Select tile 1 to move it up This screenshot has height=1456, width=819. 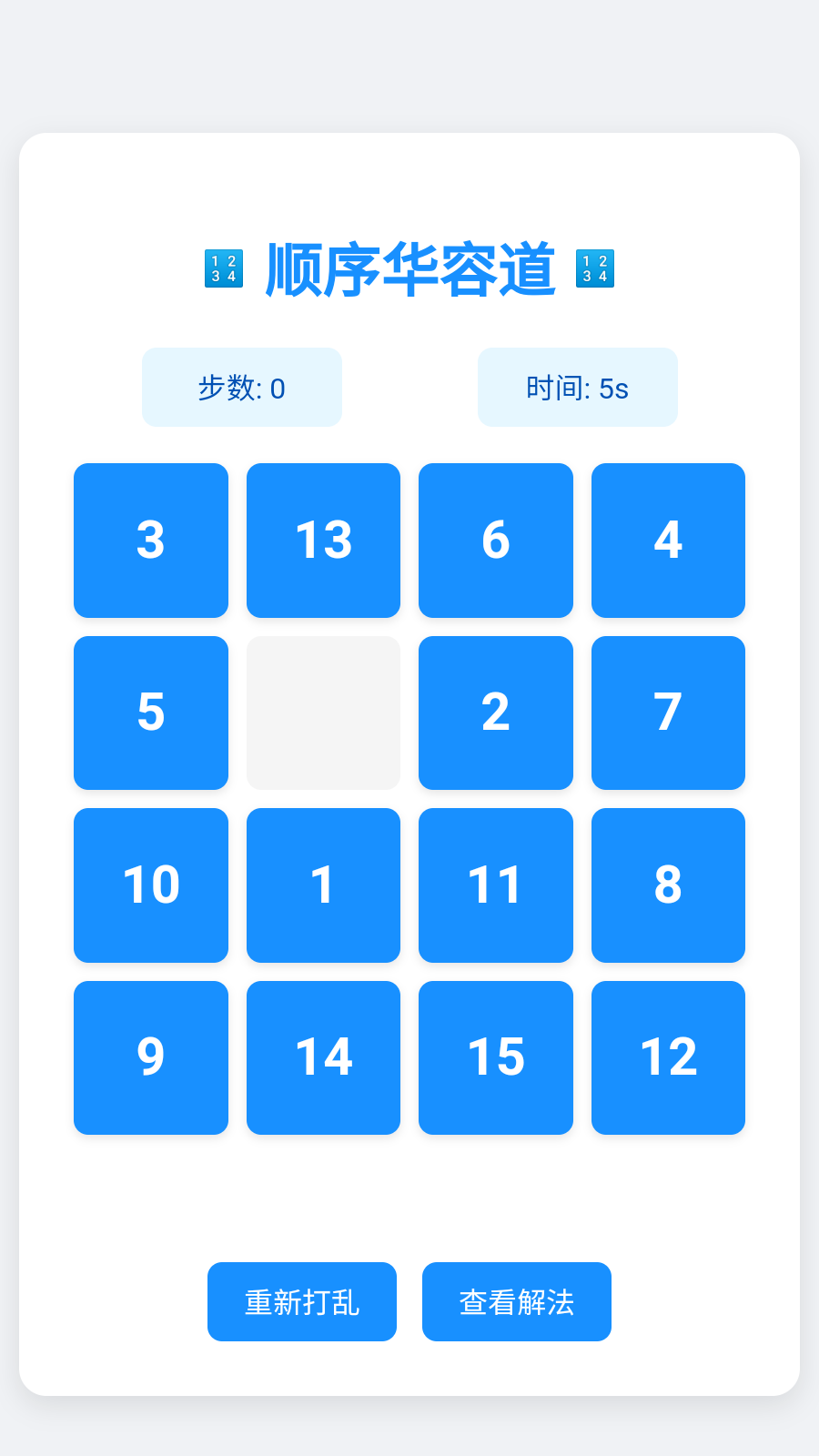tap(323, 885)
